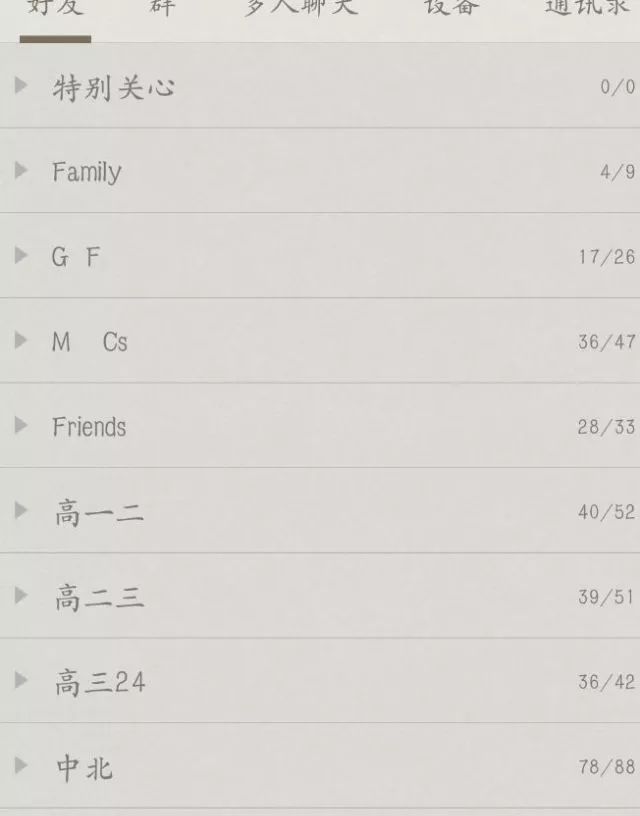Viewport: 640px width, 816px height.
Task: Switch to the 设备 tab
Action: (451, 8)
